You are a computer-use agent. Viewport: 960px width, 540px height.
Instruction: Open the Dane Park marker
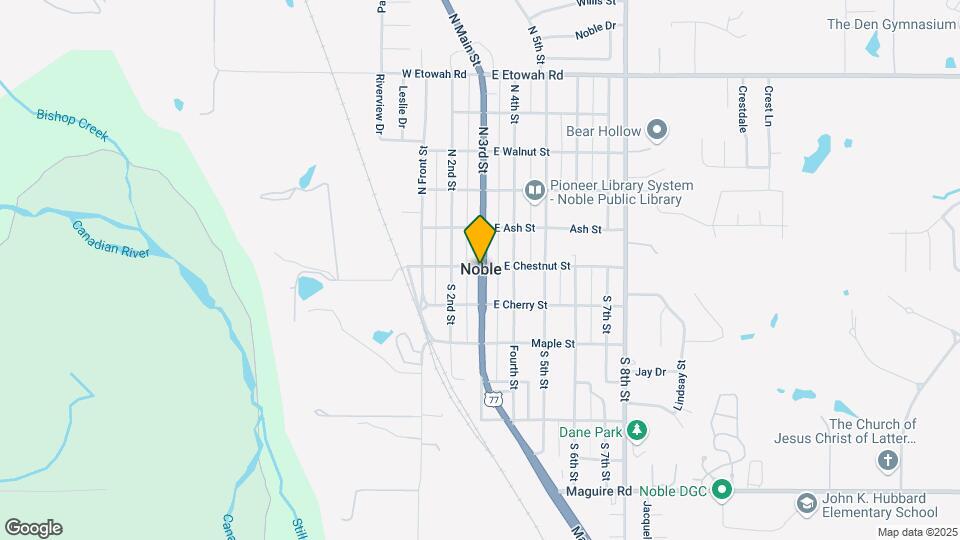[636, 431]
